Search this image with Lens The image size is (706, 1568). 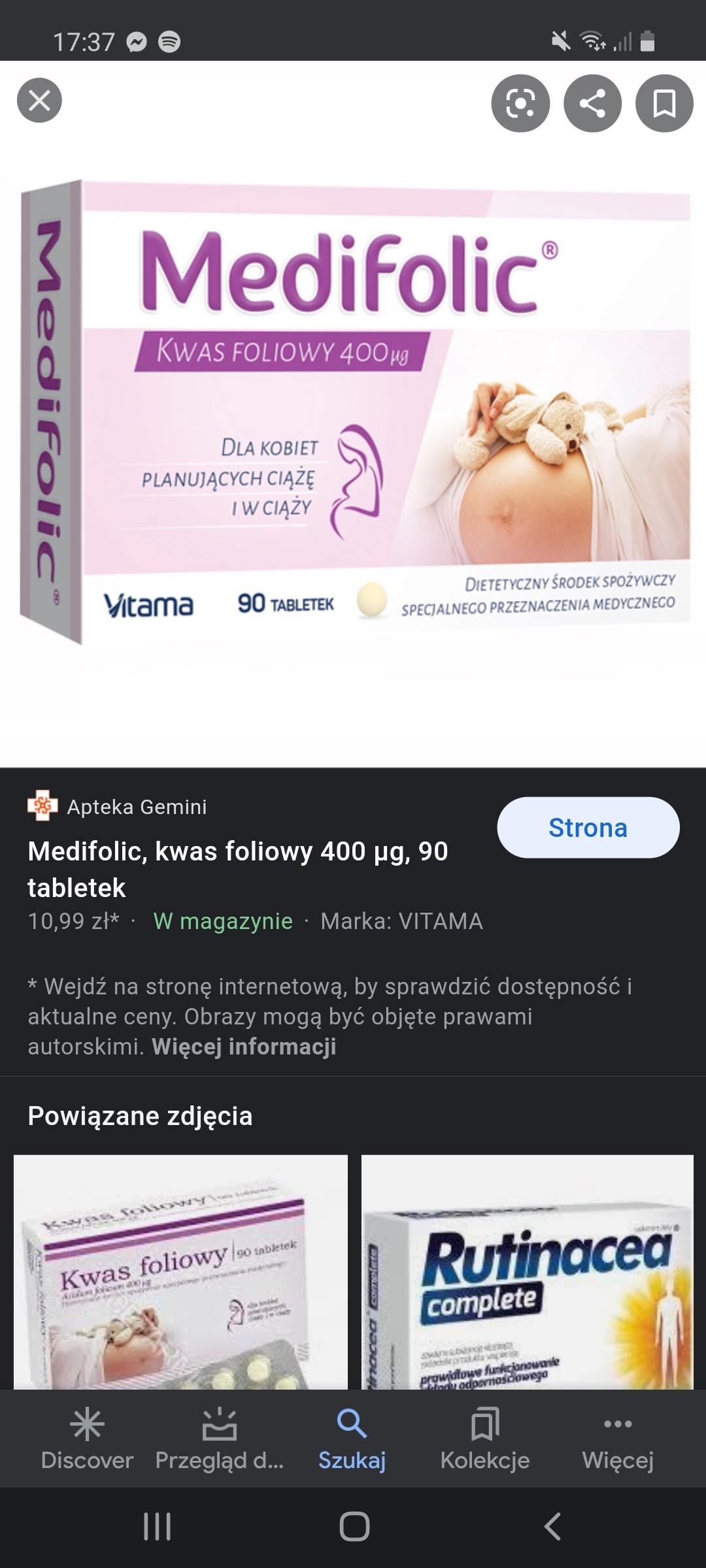pos(520,103)
